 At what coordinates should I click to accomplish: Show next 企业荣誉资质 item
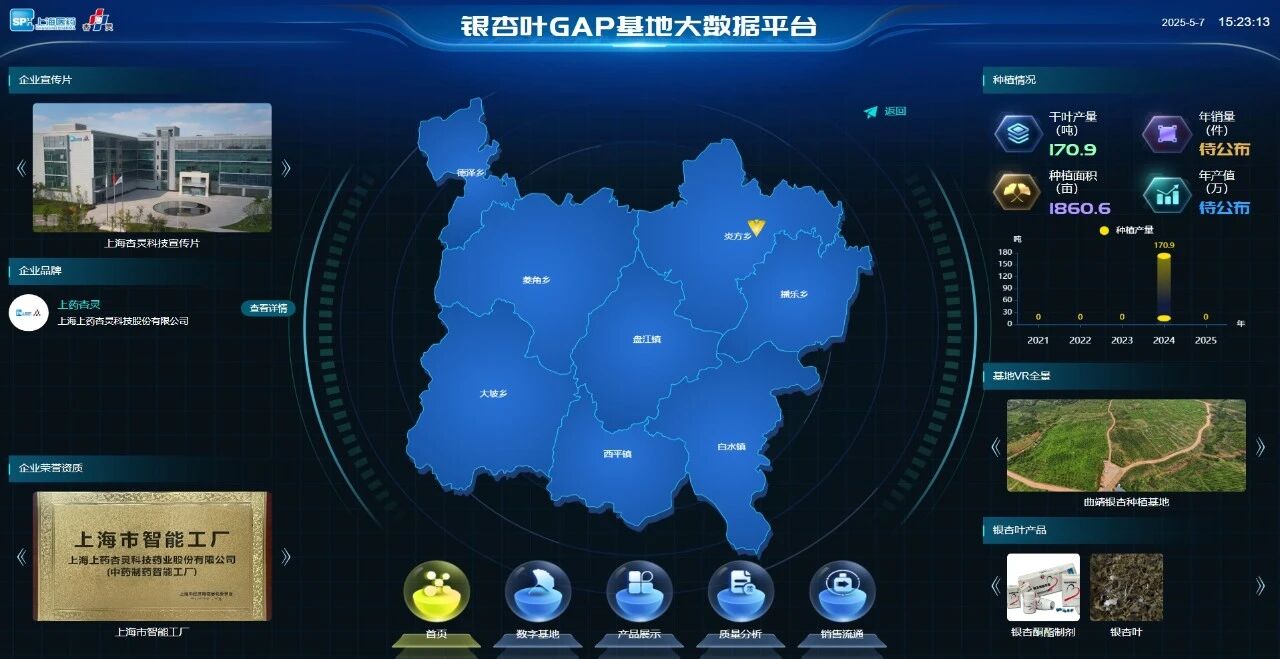286,557
